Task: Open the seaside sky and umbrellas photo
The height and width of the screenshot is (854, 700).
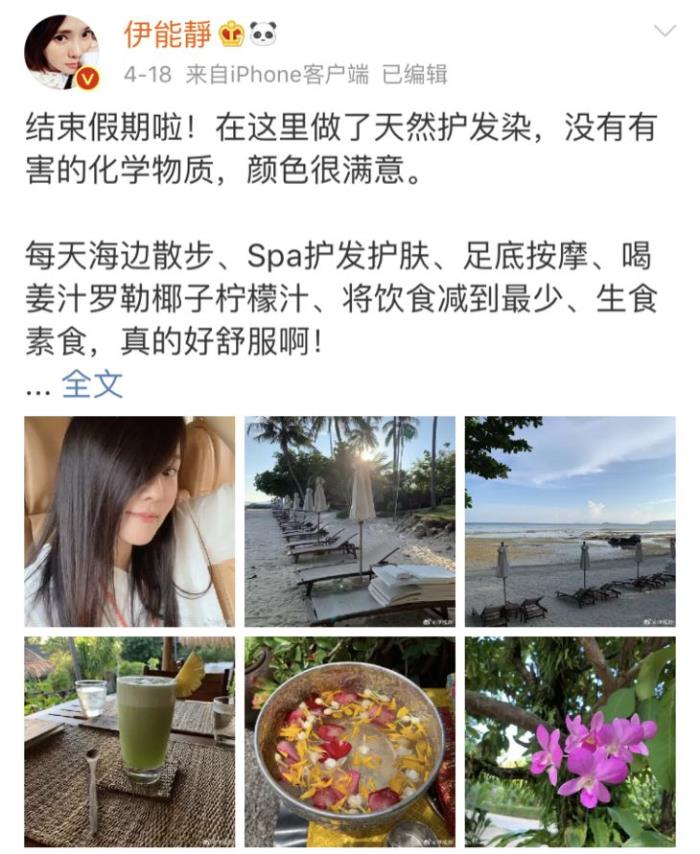Action: coord(570,521)
